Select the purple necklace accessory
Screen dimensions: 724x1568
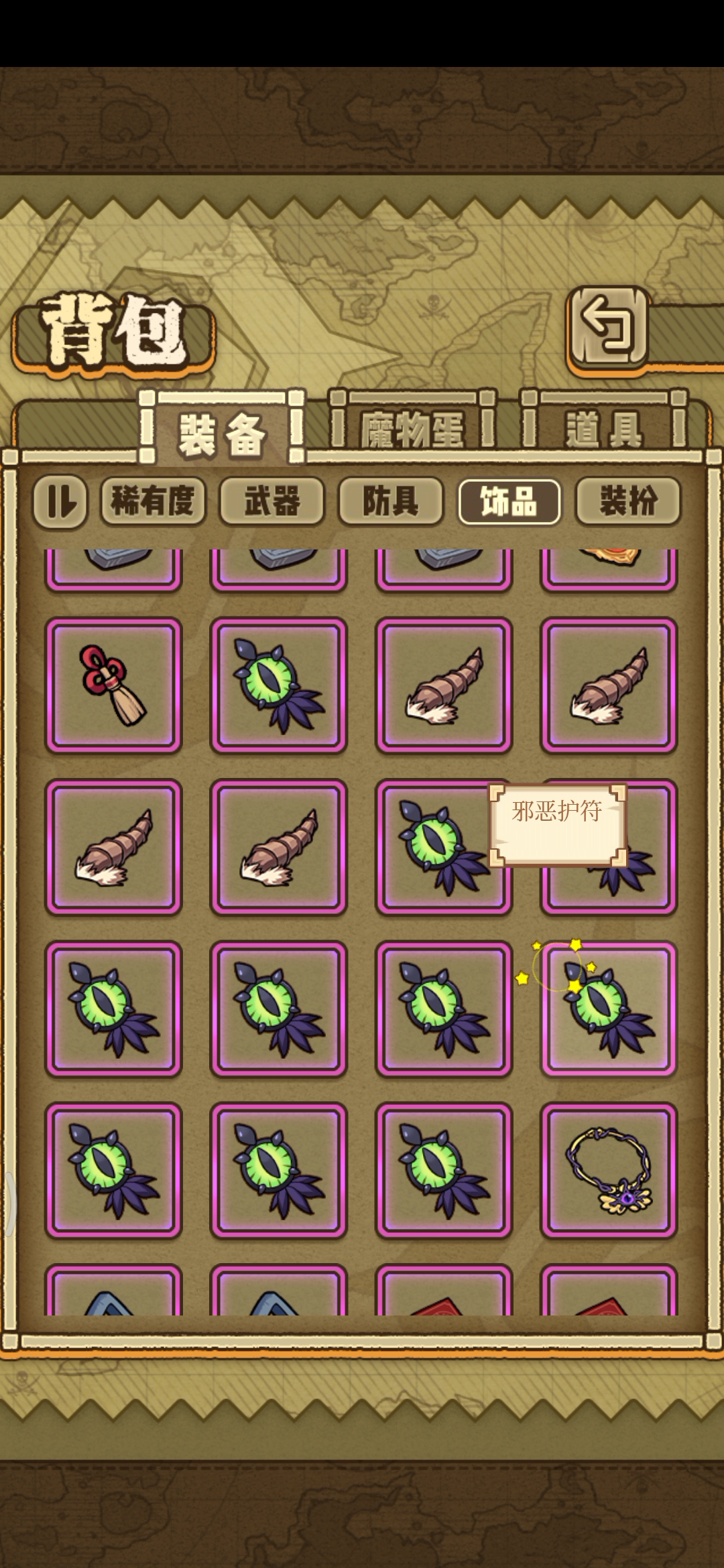pos(609,1170)
